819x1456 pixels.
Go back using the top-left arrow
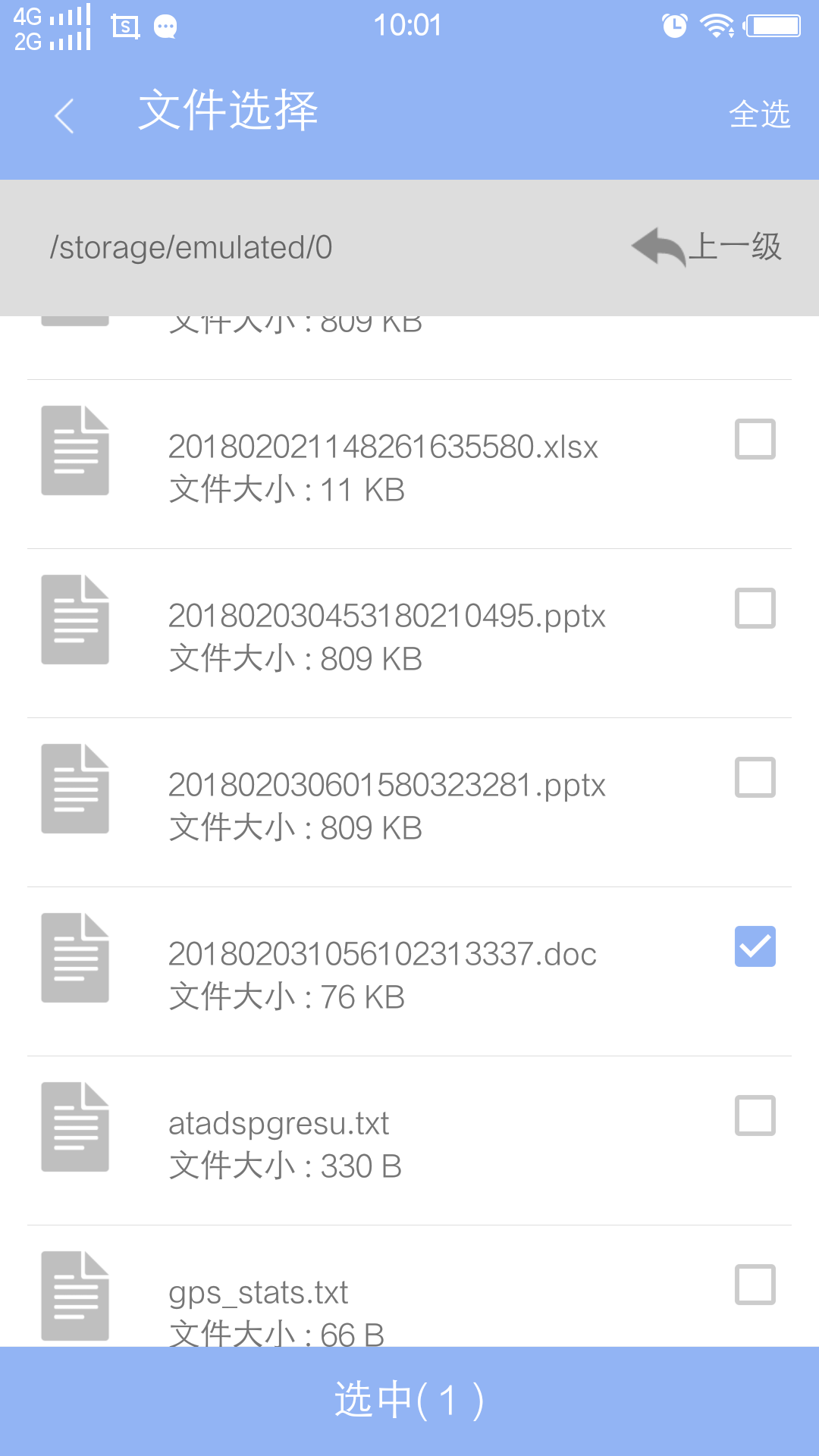pos(65,116)
